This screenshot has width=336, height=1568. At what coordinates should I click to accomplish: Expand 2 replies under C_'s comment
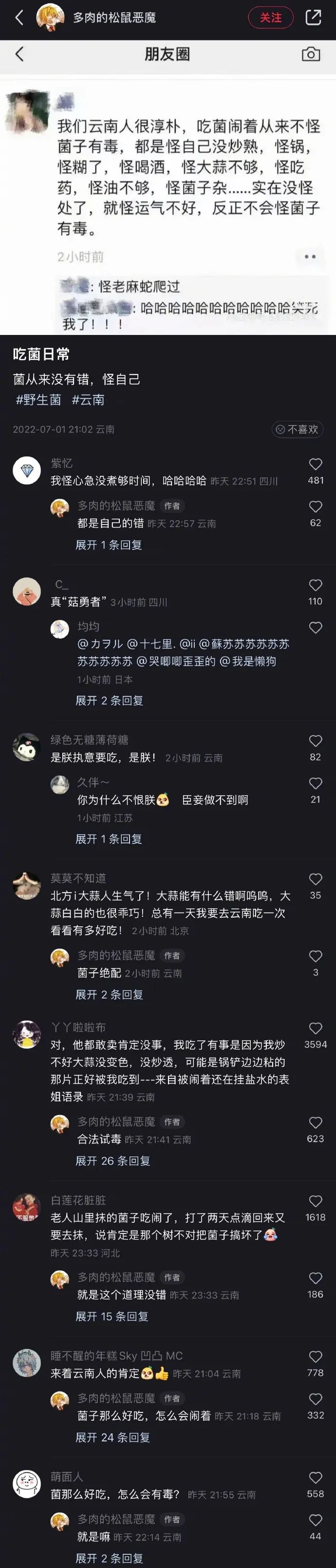[109, 701]
